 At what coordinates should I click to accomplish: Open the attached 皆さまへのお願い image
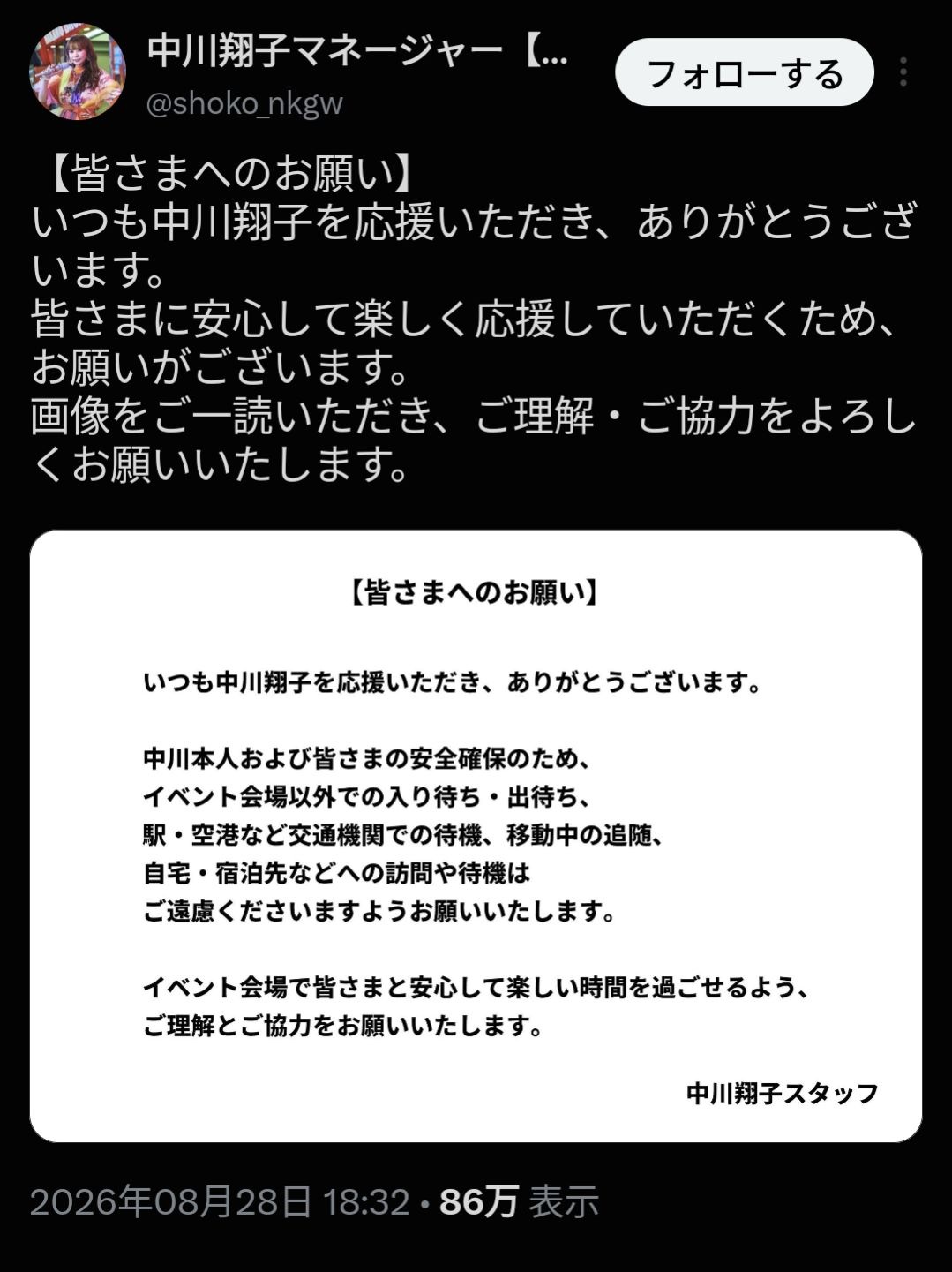(x=476, y=835)
